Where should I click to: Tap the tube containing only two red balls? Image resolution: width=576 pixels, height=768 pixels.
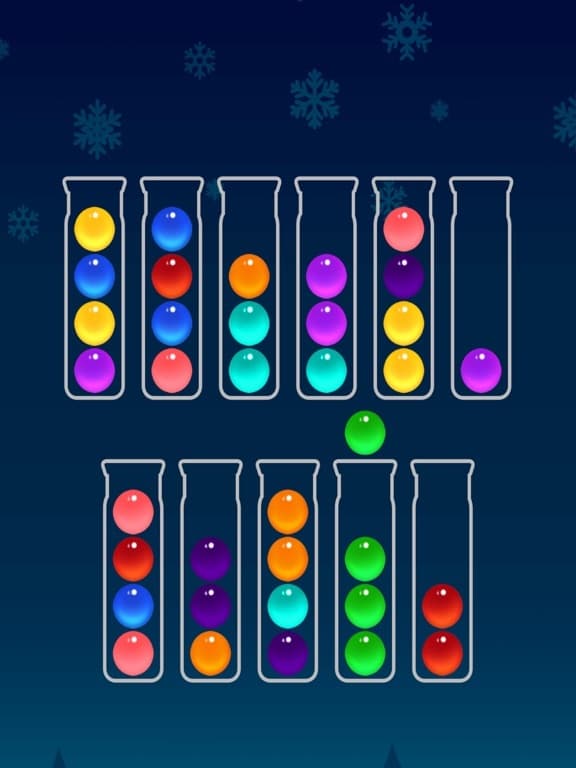point(443,571)
